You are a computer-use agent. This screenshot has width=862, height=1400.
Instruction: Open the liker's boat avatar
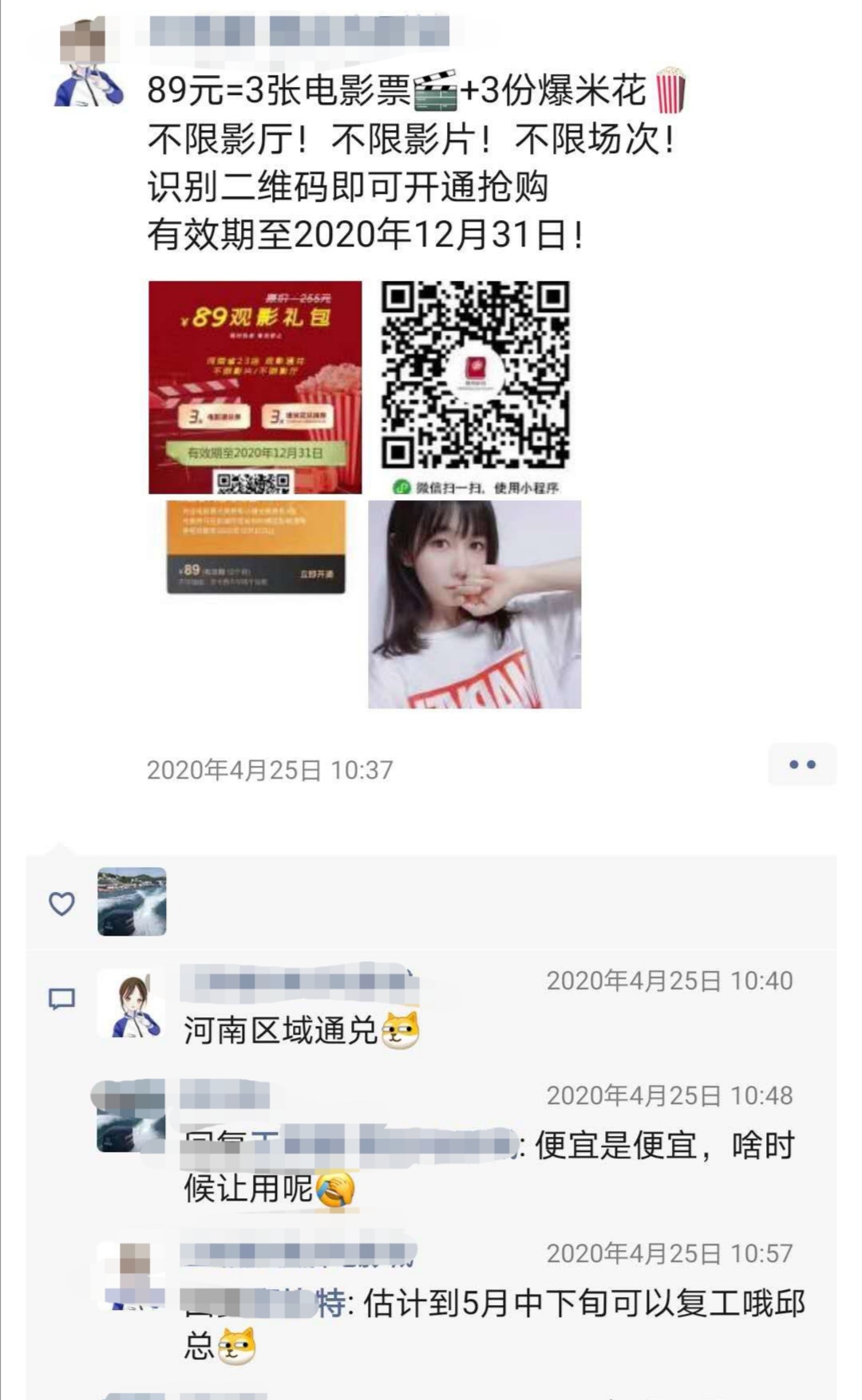(x=132, y=901)
